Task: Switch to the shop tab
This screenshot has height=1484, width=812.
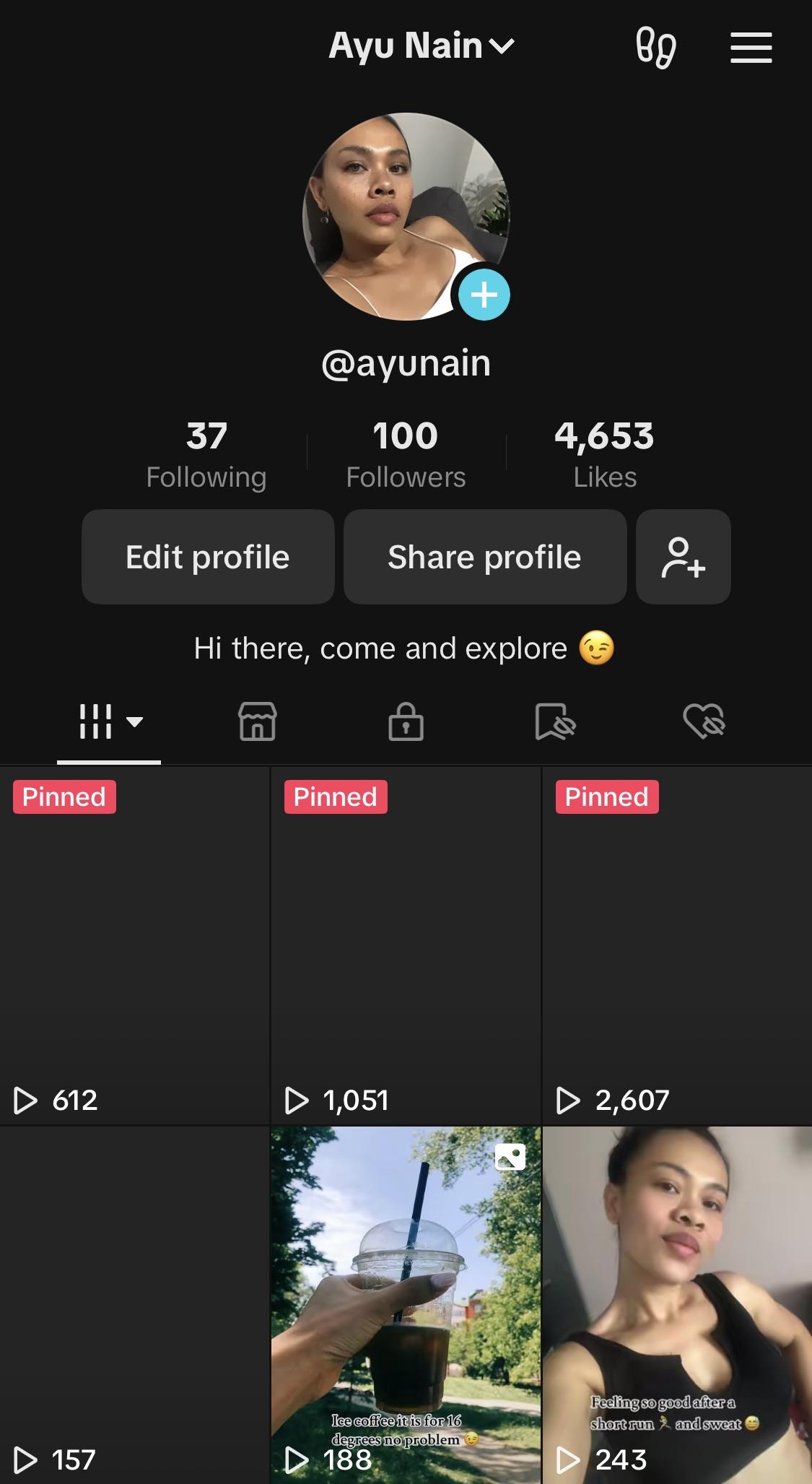Action: click(x=258, y=721)
